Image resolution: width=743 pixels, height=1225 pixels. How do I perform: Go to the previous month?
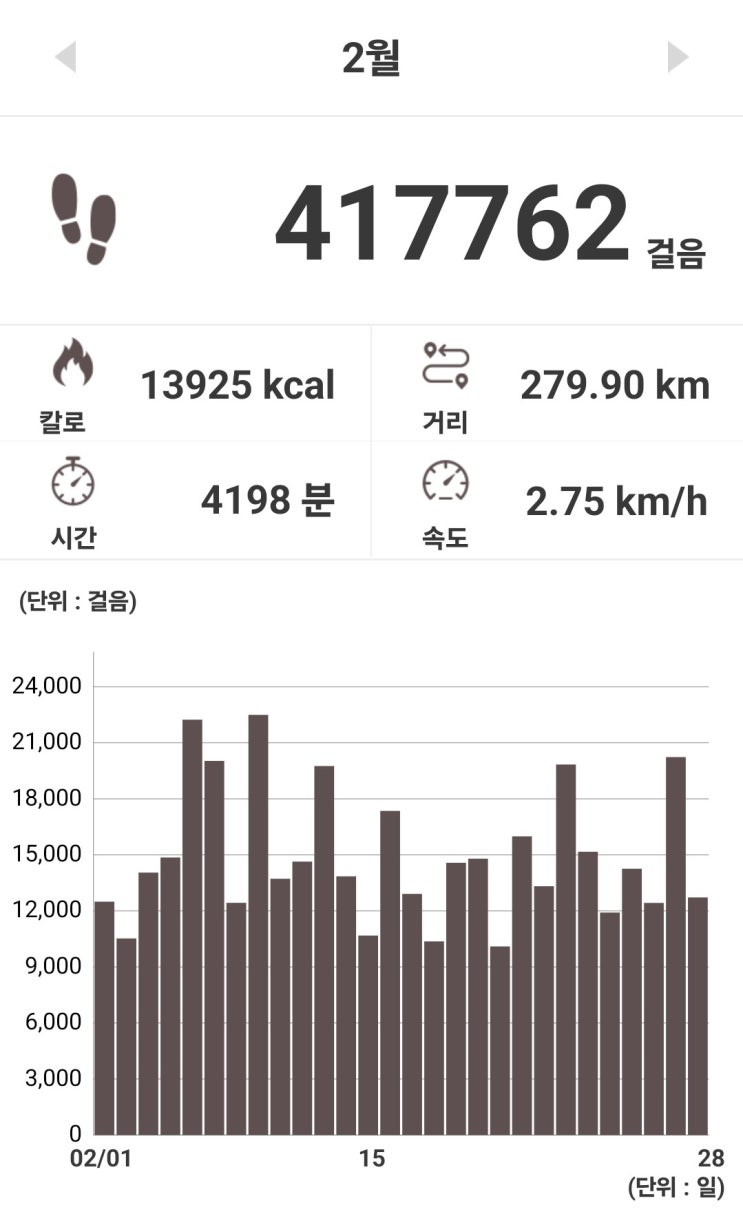pos(66,57)
